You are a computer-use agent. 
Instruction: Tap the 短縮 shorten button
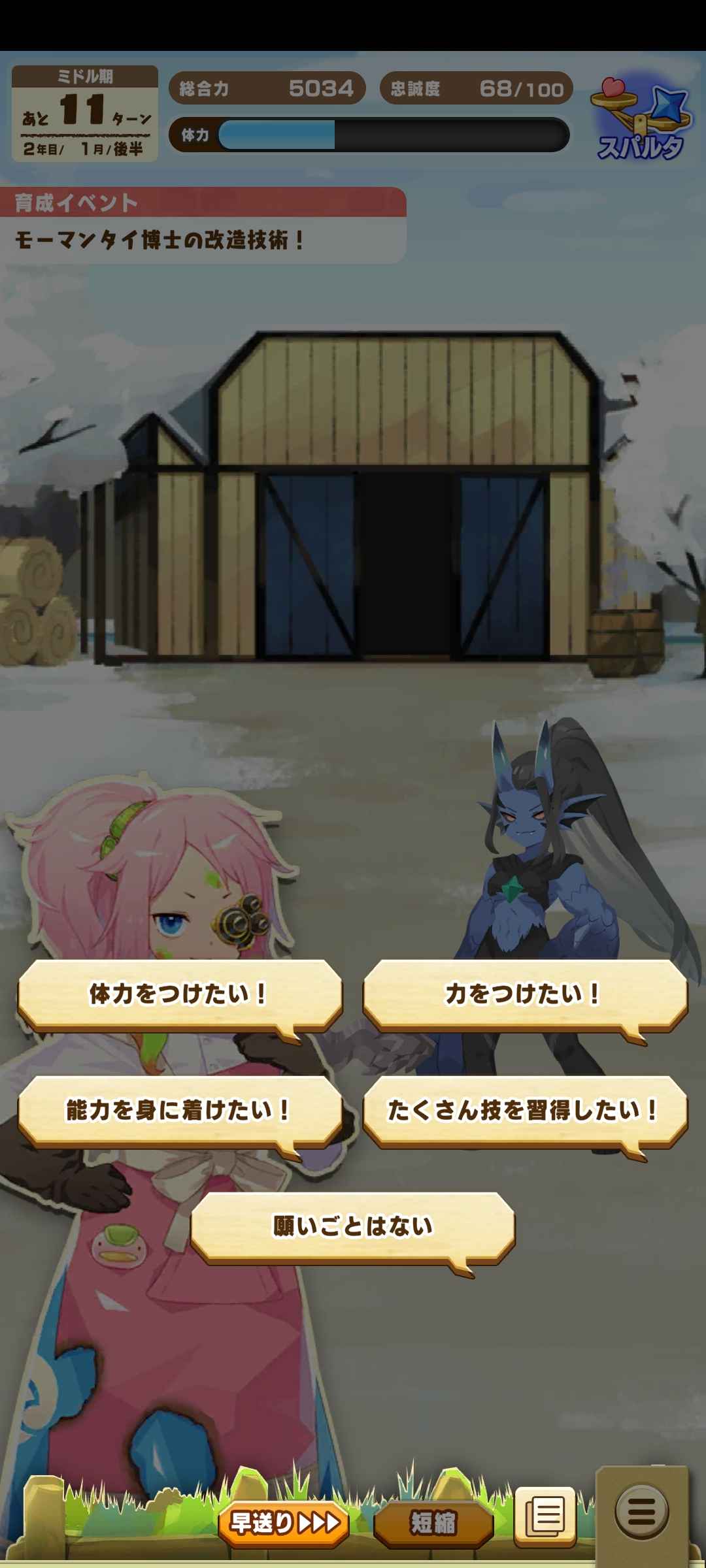pos(433,1524)
